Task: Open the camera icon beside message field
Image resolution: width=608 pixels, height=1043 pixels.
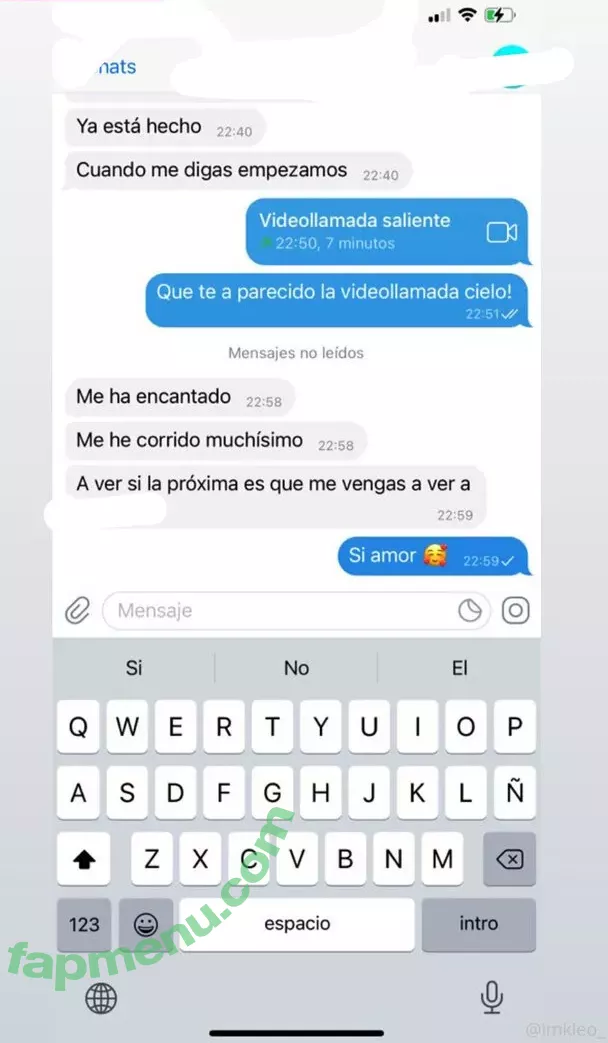Action: click(x=515, y=610)
